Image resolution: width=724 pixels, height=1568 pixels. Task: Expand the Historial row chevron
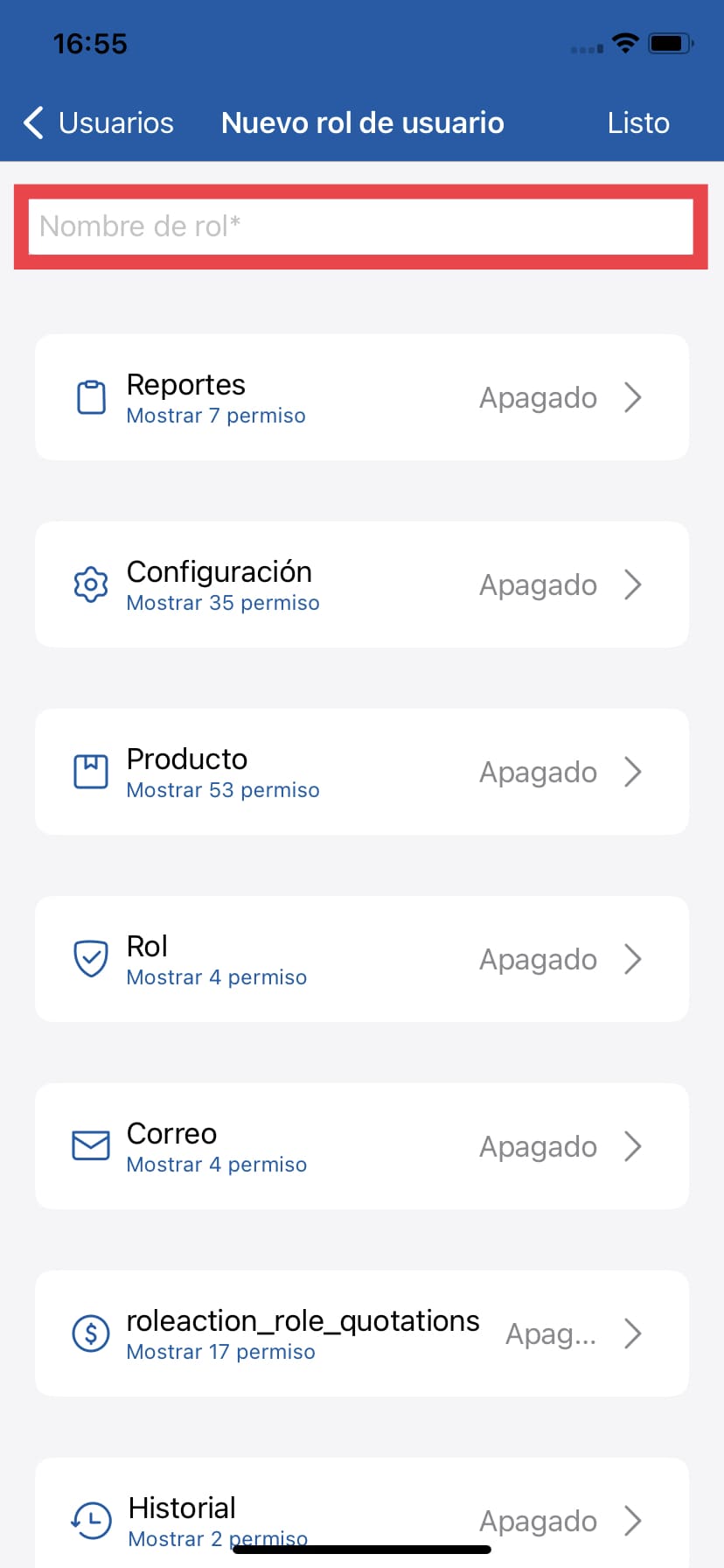tap(634, 1521)
